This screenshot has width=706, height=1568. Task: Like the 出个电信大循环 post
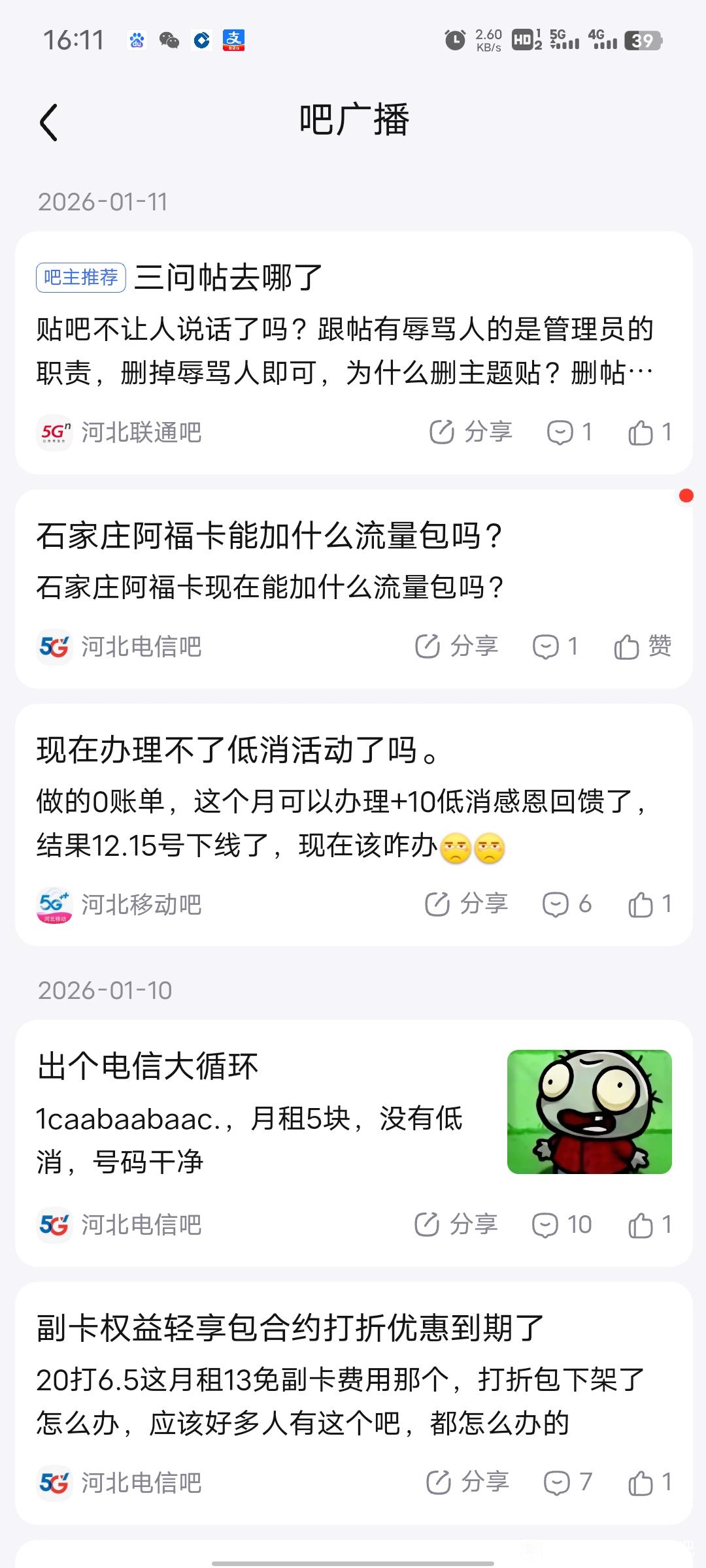click(x=649, y=1224)
